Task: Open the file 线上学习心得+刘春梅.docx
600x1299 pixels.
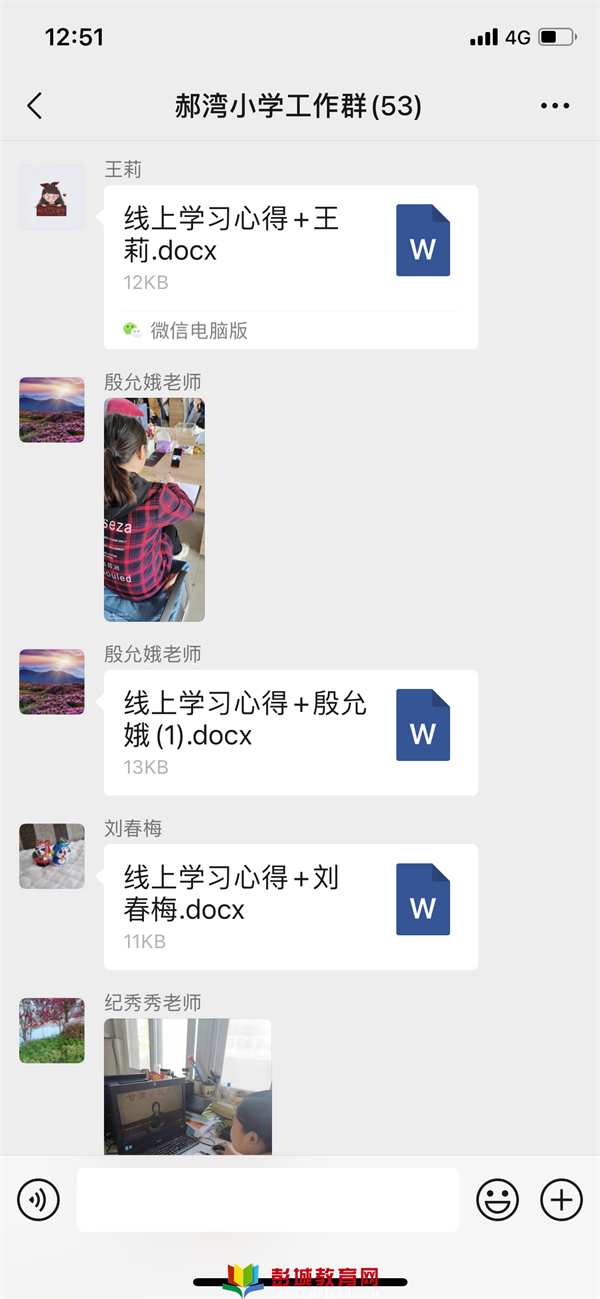Action: (290, 906)
